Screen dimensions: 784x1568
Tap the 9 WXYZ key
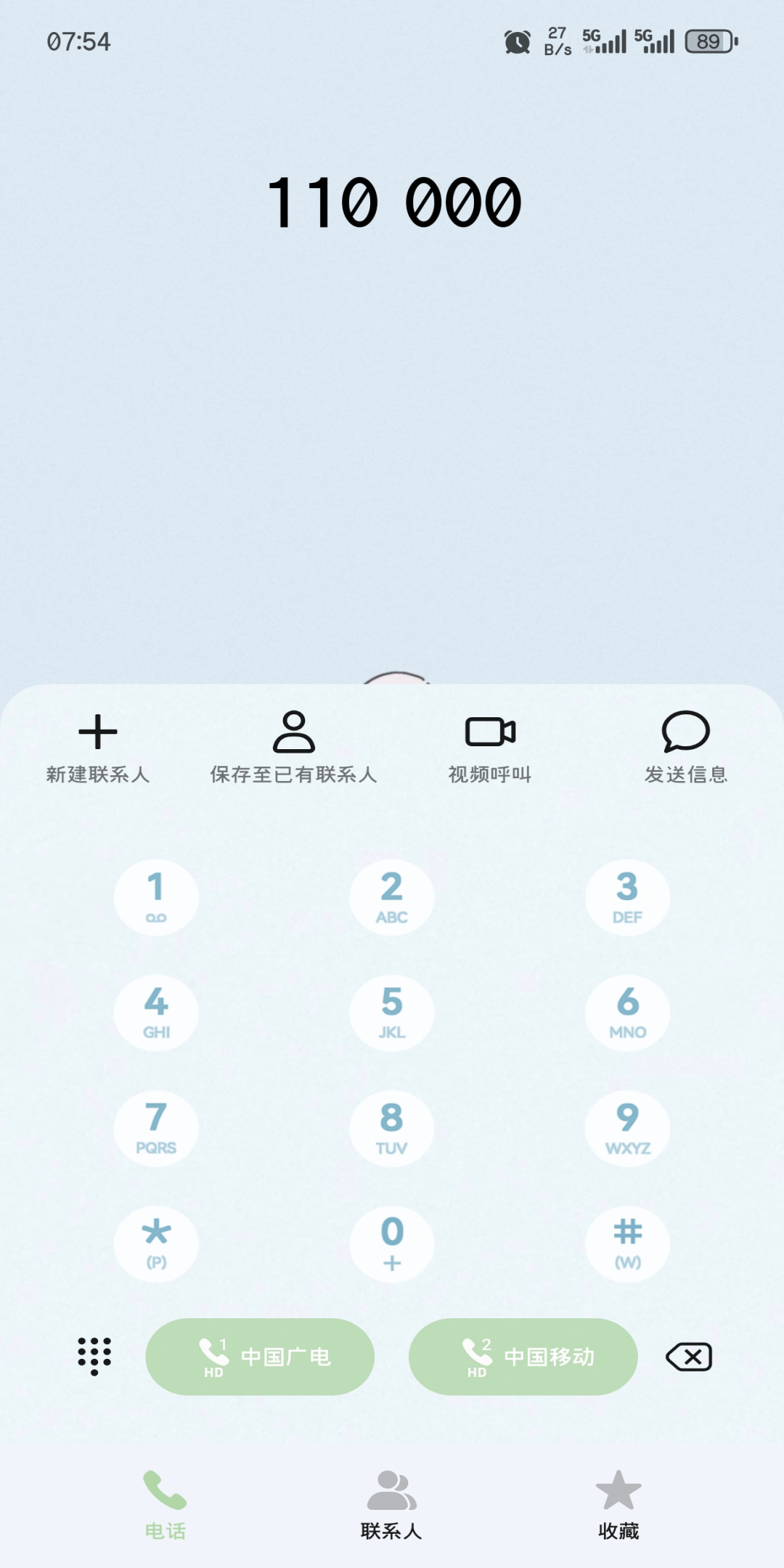627,1128
